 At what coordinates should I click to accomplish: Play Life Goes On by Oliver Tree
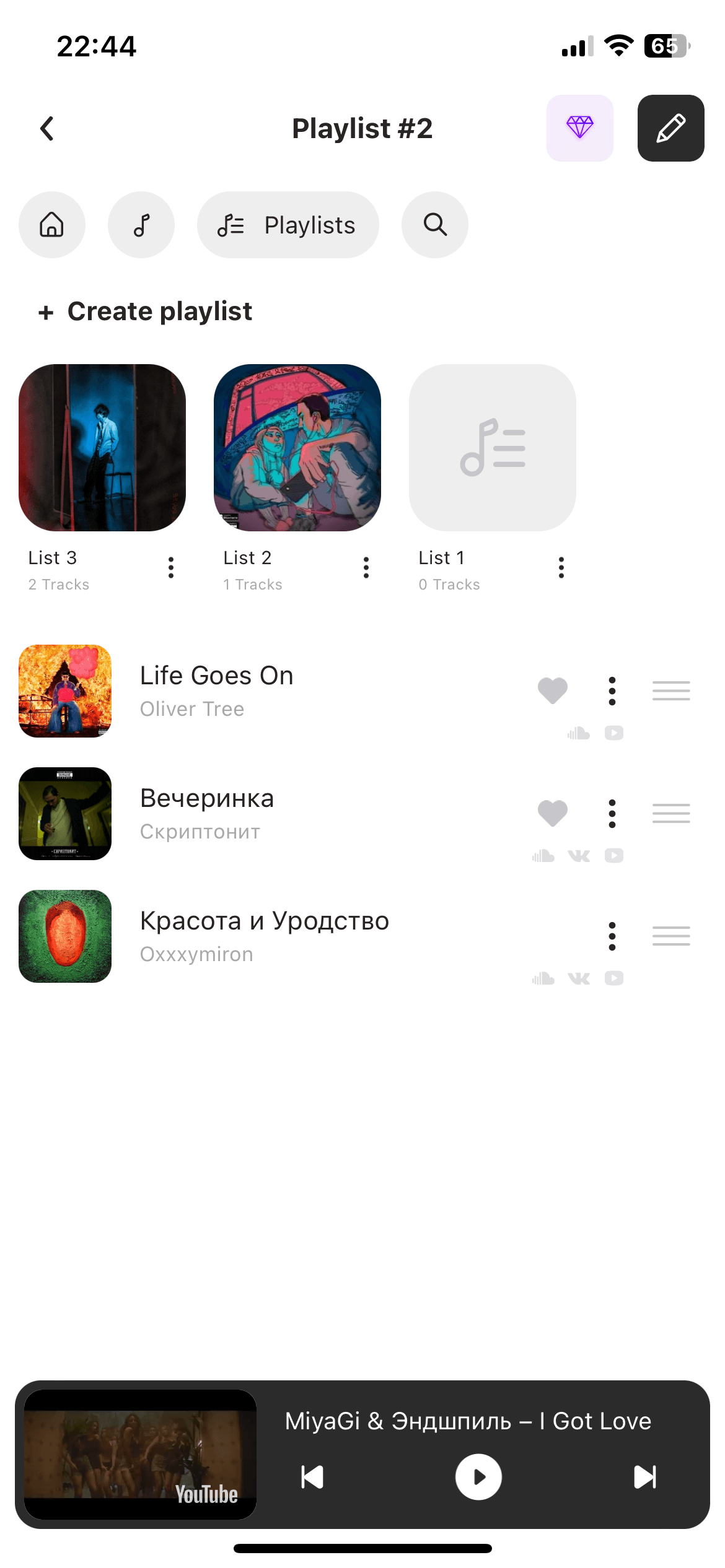[x=217, y=690]
